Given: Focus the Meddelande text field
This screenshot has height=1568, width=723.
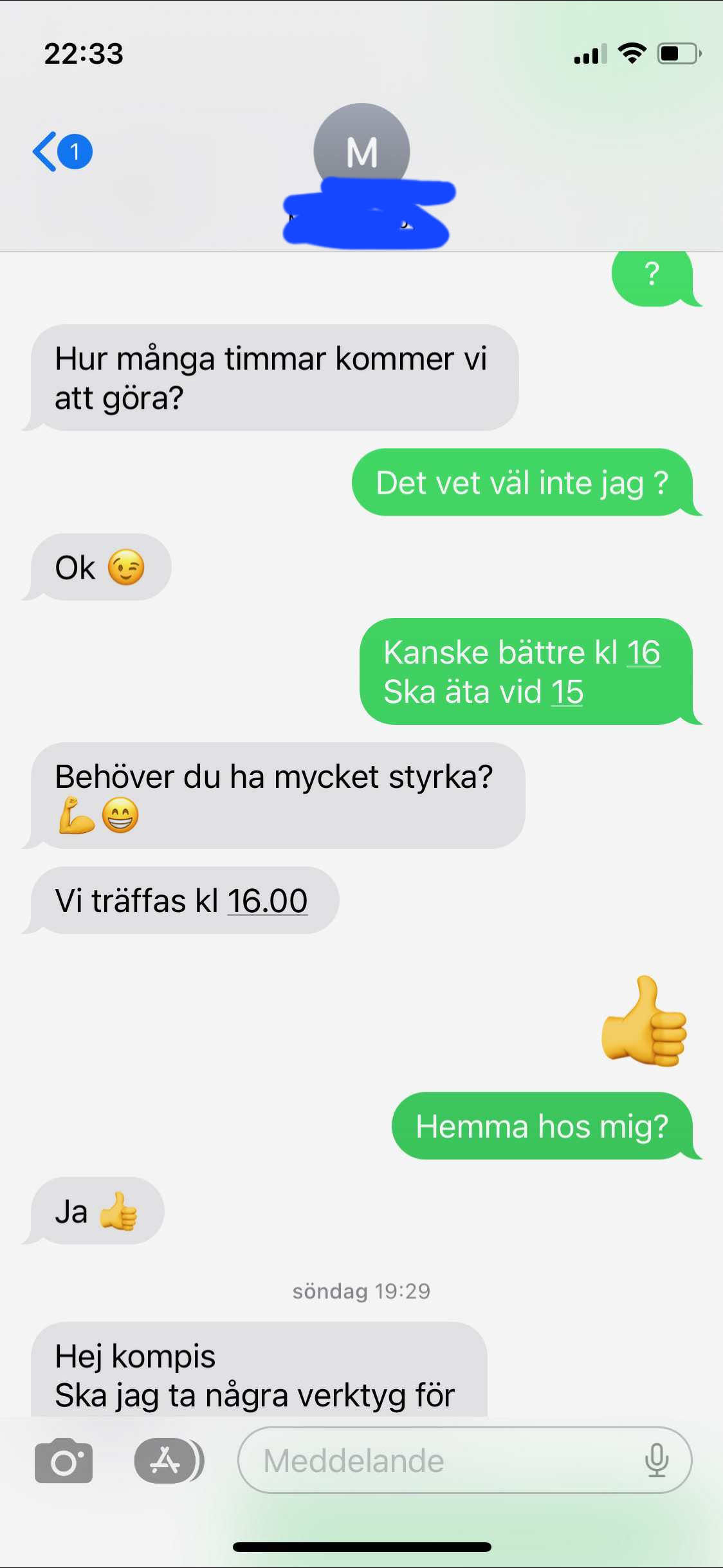Looking at the screenshot, I should click(444, 1461).
